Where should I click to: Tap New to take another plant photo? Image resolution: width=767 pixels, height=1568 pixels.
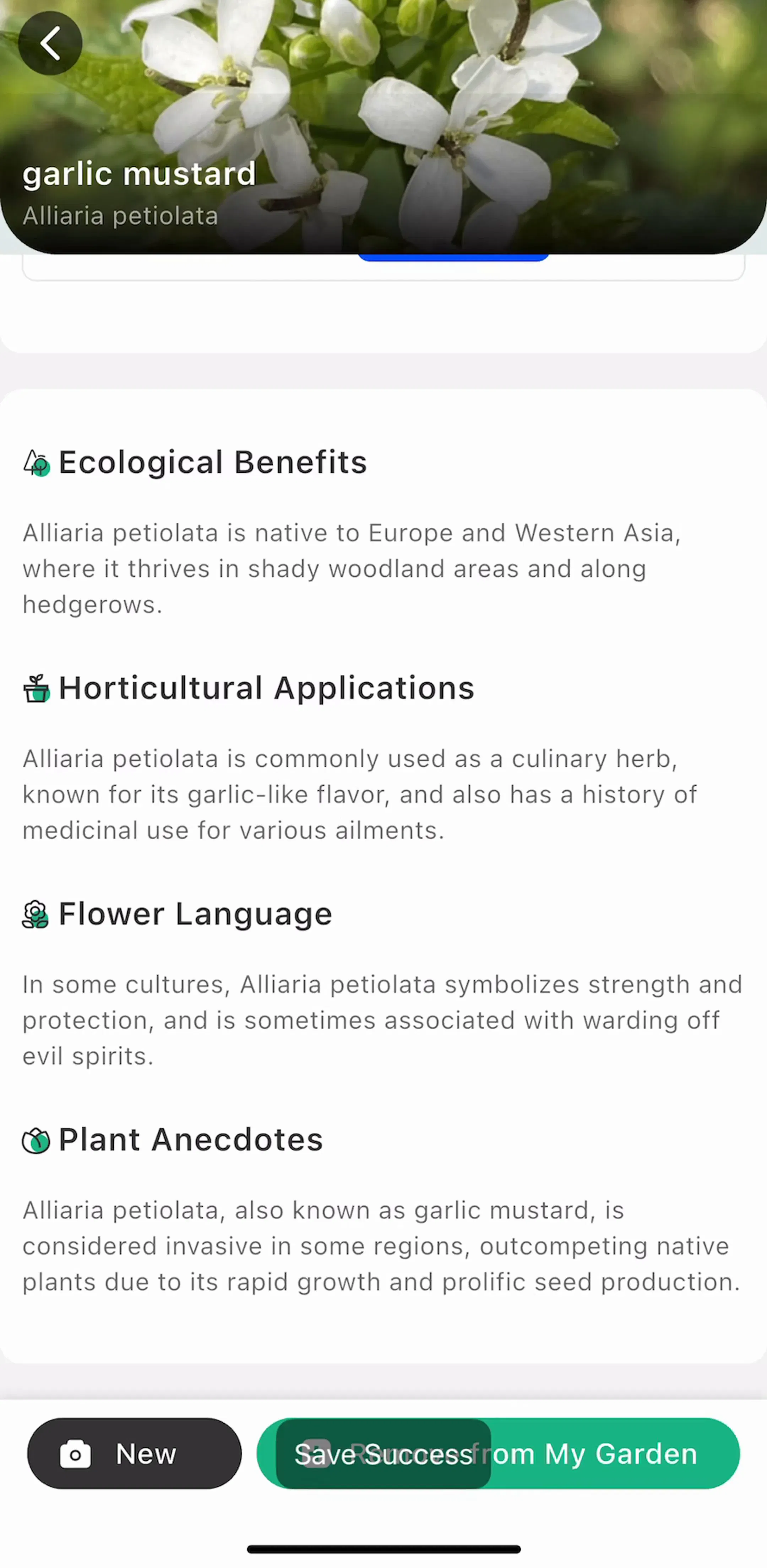pyautogui.click(x=134, y=1454)
